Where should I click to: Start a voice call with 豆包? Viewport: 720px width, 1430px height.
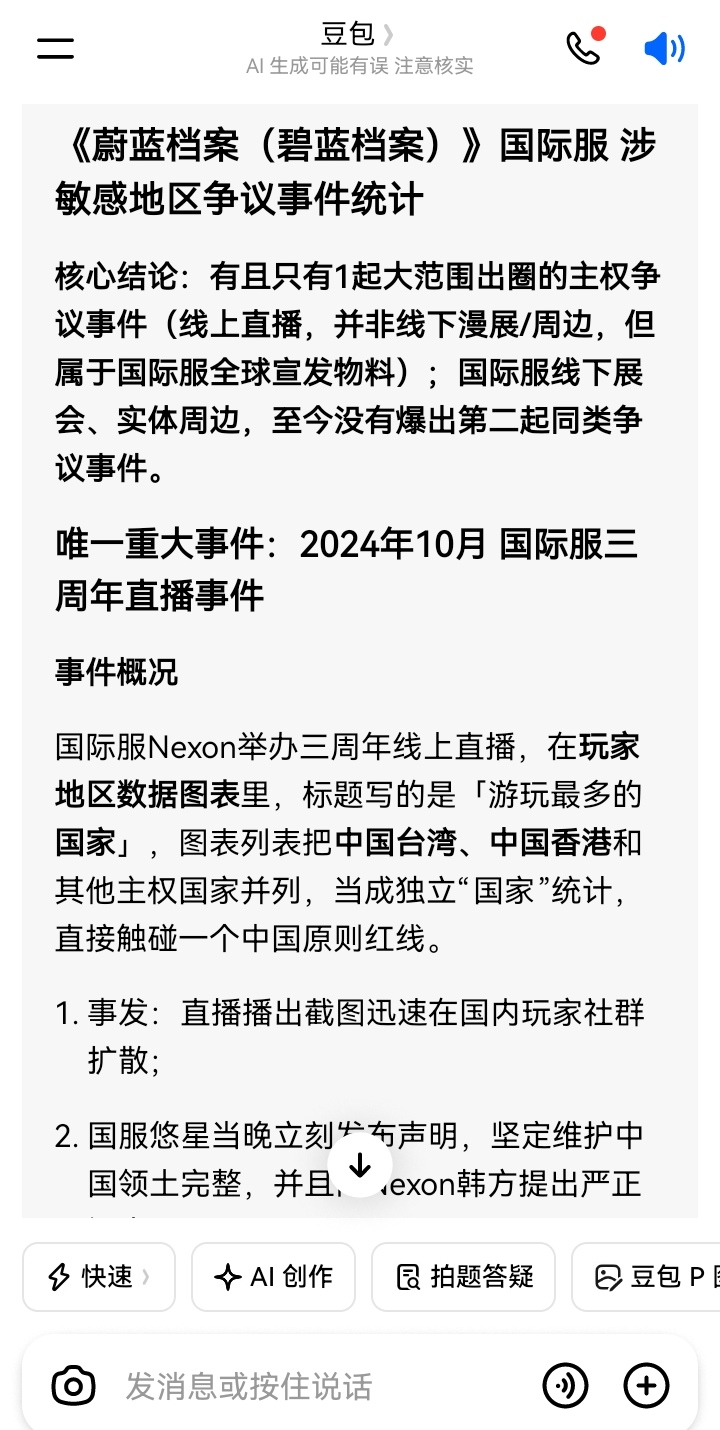tap(584, 47)
